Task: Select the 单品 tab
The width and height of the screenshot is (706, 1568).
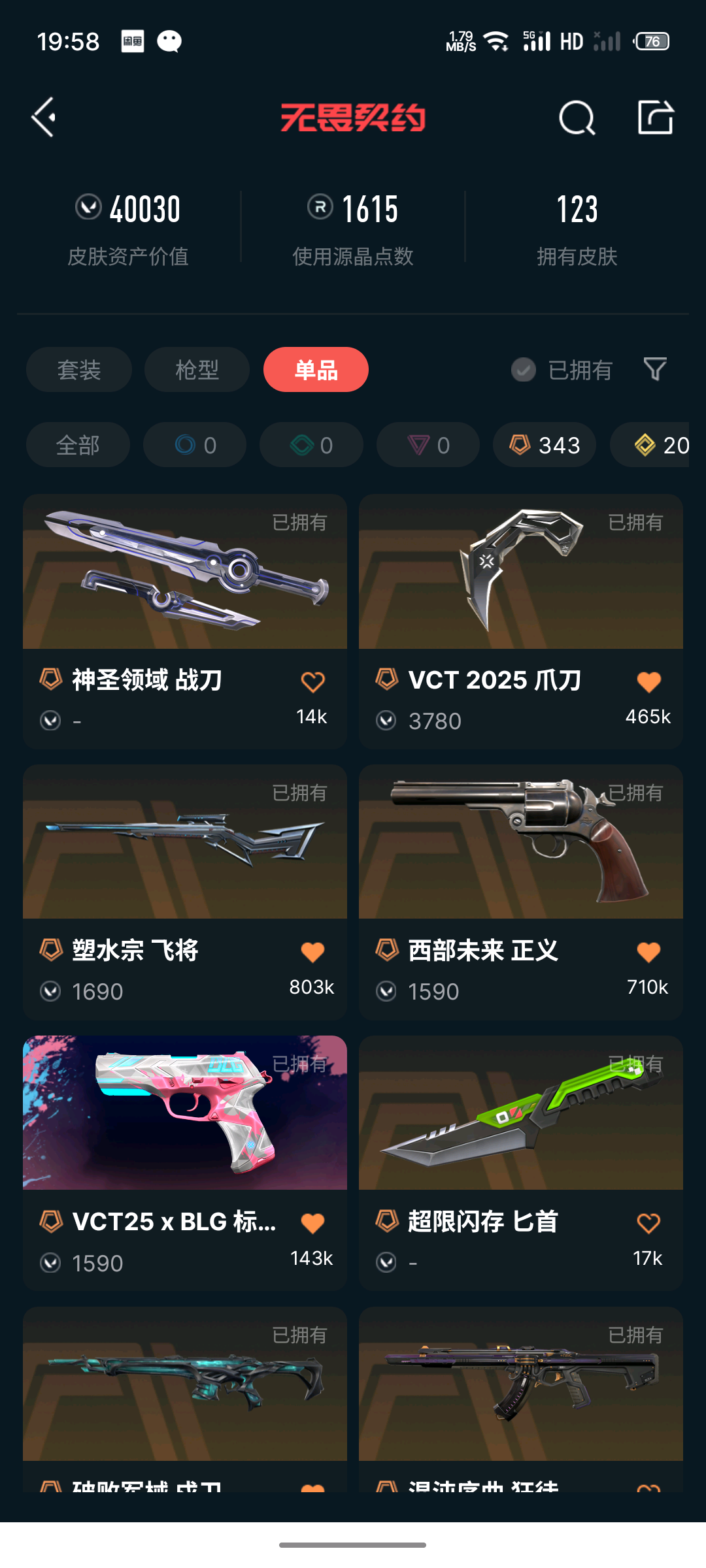Action: tap(316, 370)
